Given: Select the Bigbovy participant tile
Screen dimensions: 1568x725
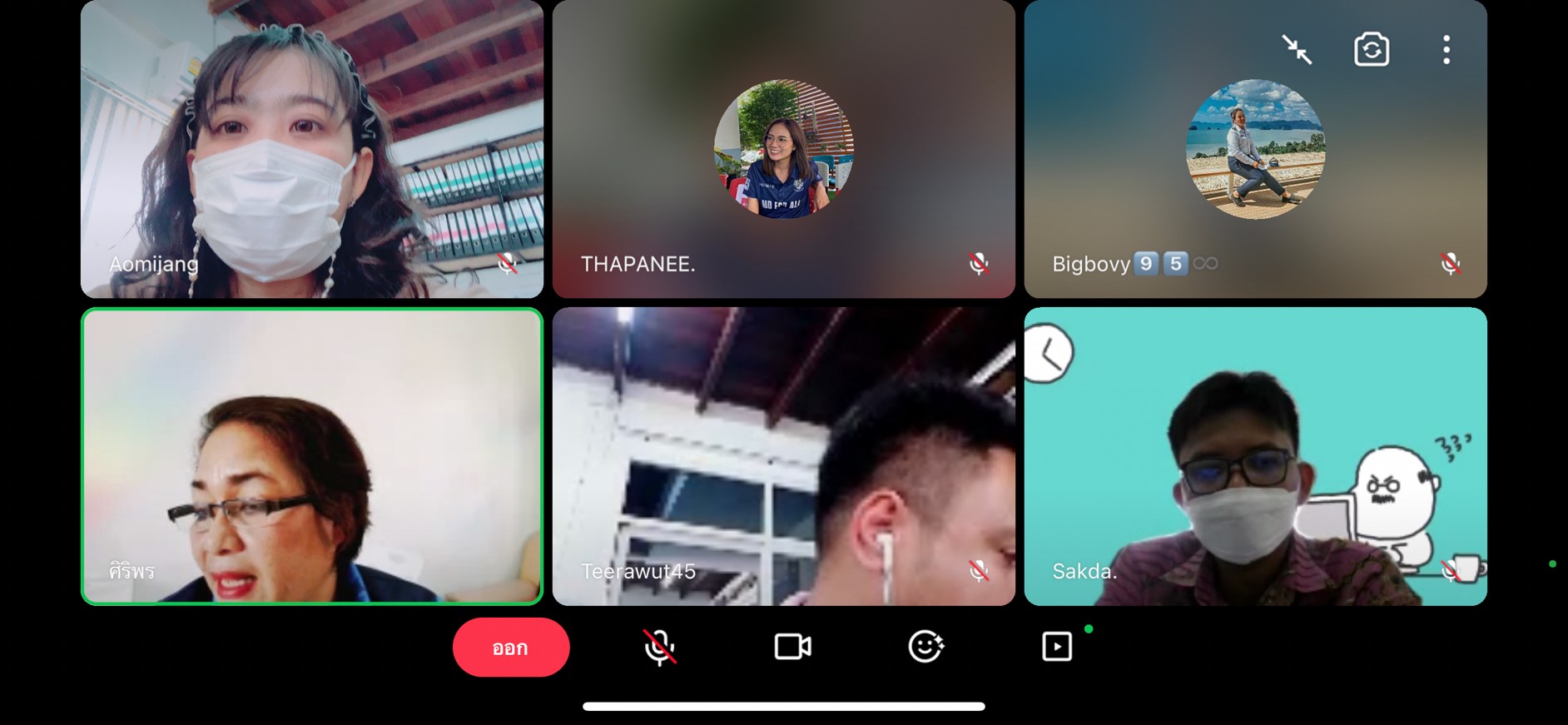Looking at the screenshot, I should coord(1255,166).
